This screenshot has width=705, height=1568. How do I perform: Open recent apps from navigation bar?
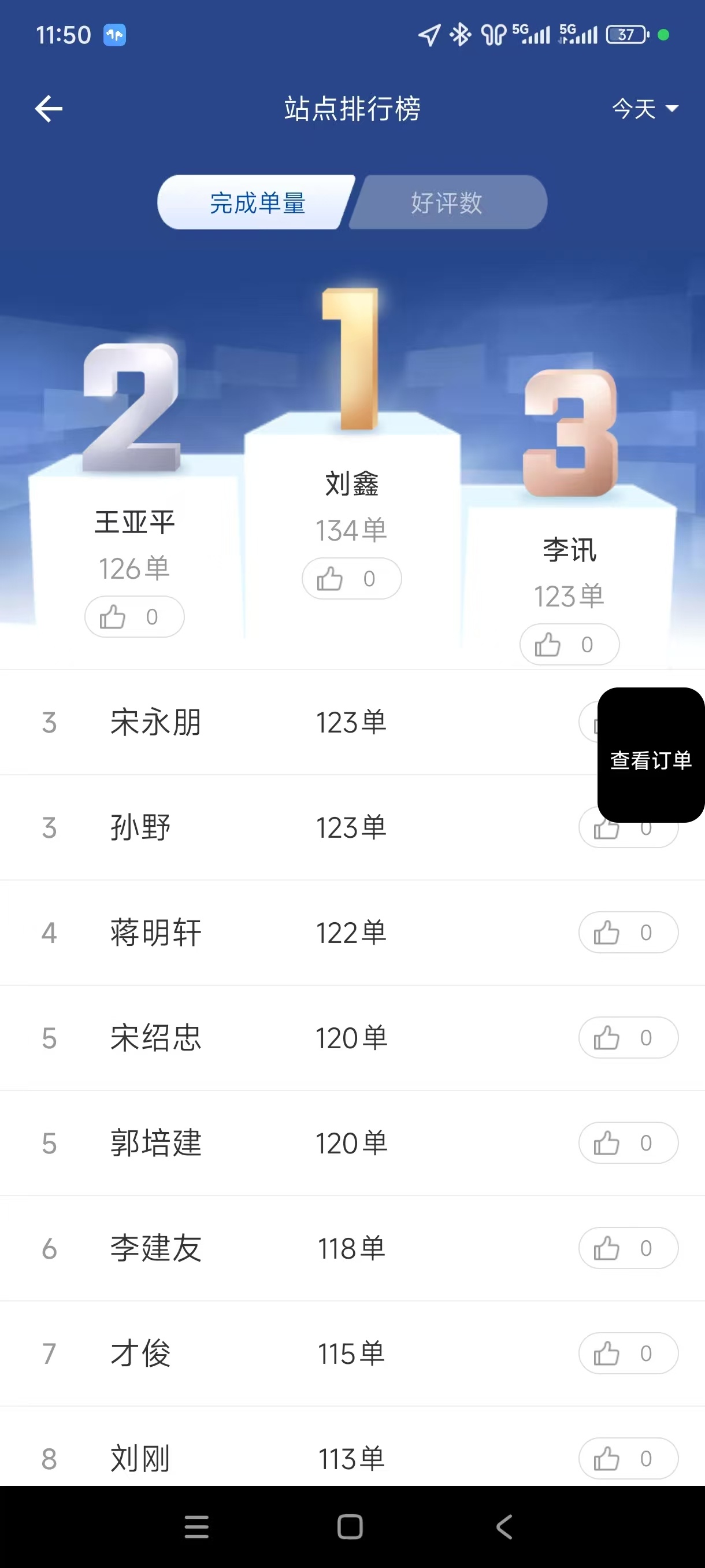coord(196,1526)
